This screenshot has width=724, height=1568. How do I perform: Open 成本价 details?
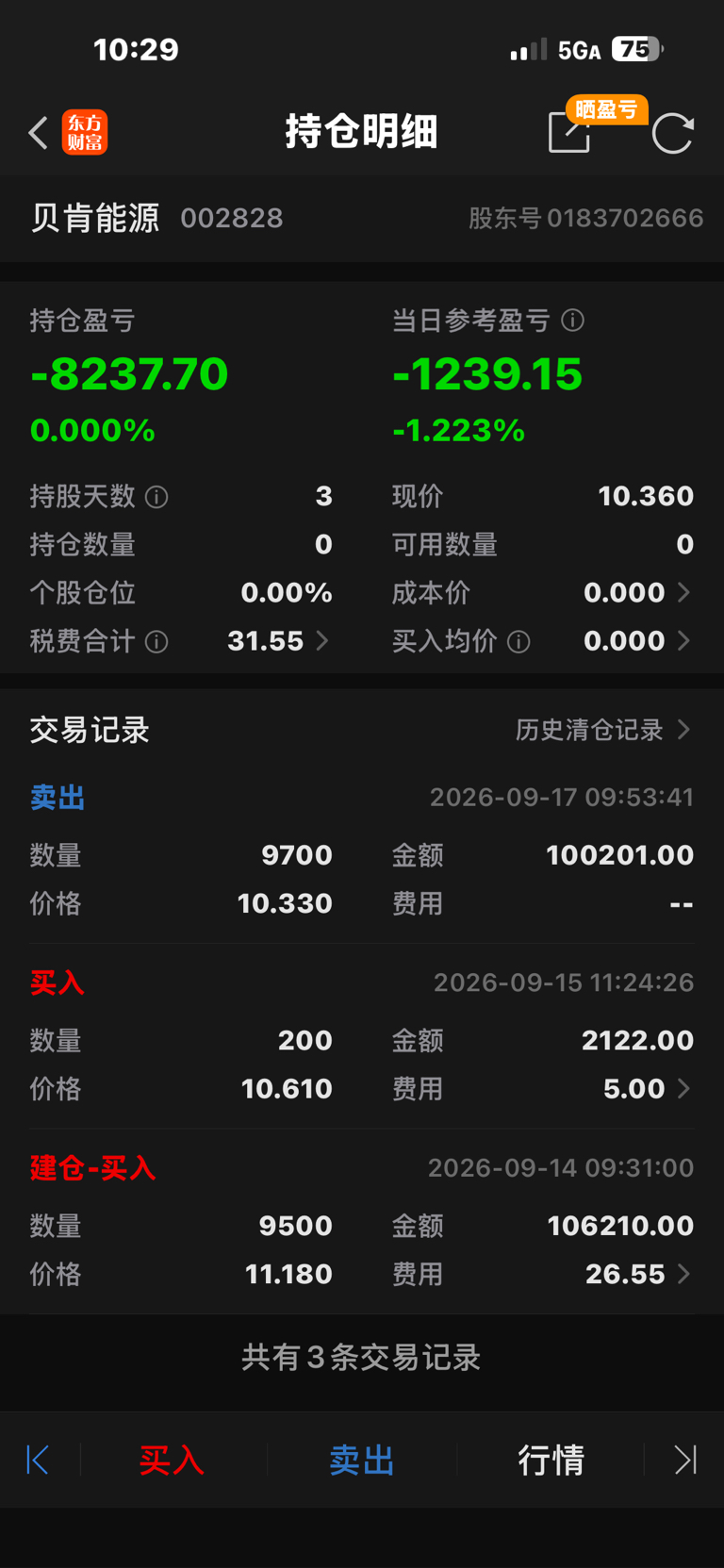click(638, 592)
